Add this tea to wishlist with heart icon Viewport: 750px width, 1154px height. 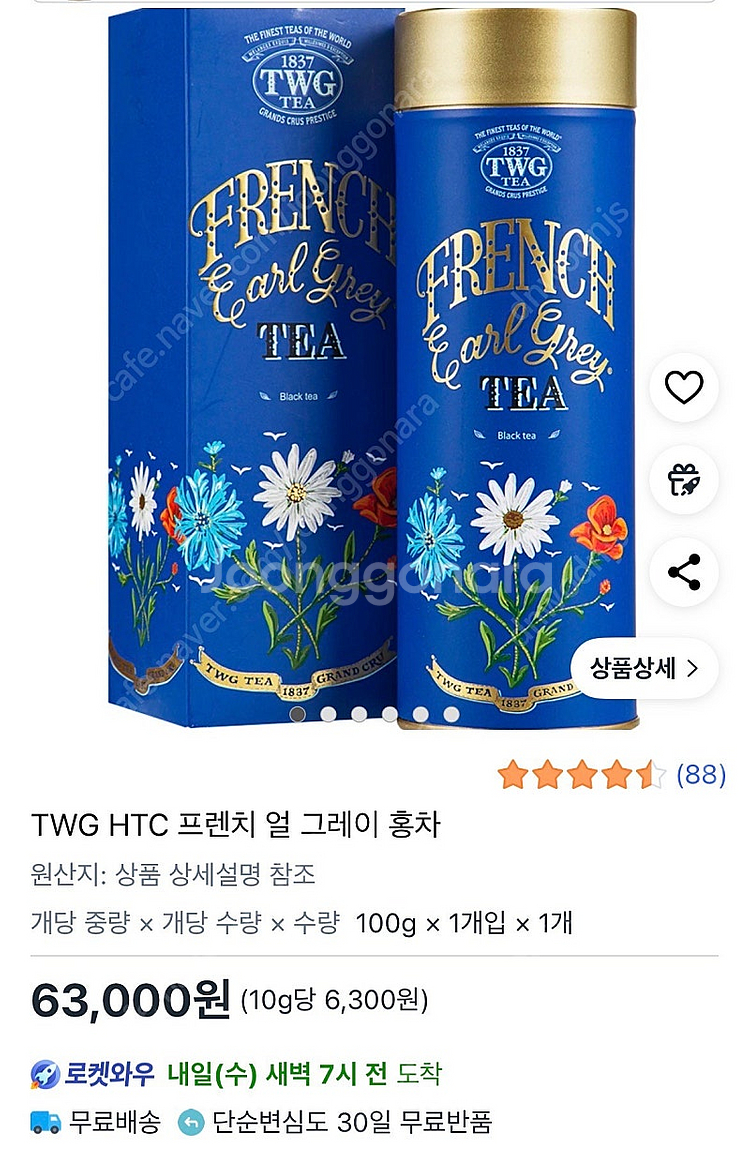(x=684, y=387)
